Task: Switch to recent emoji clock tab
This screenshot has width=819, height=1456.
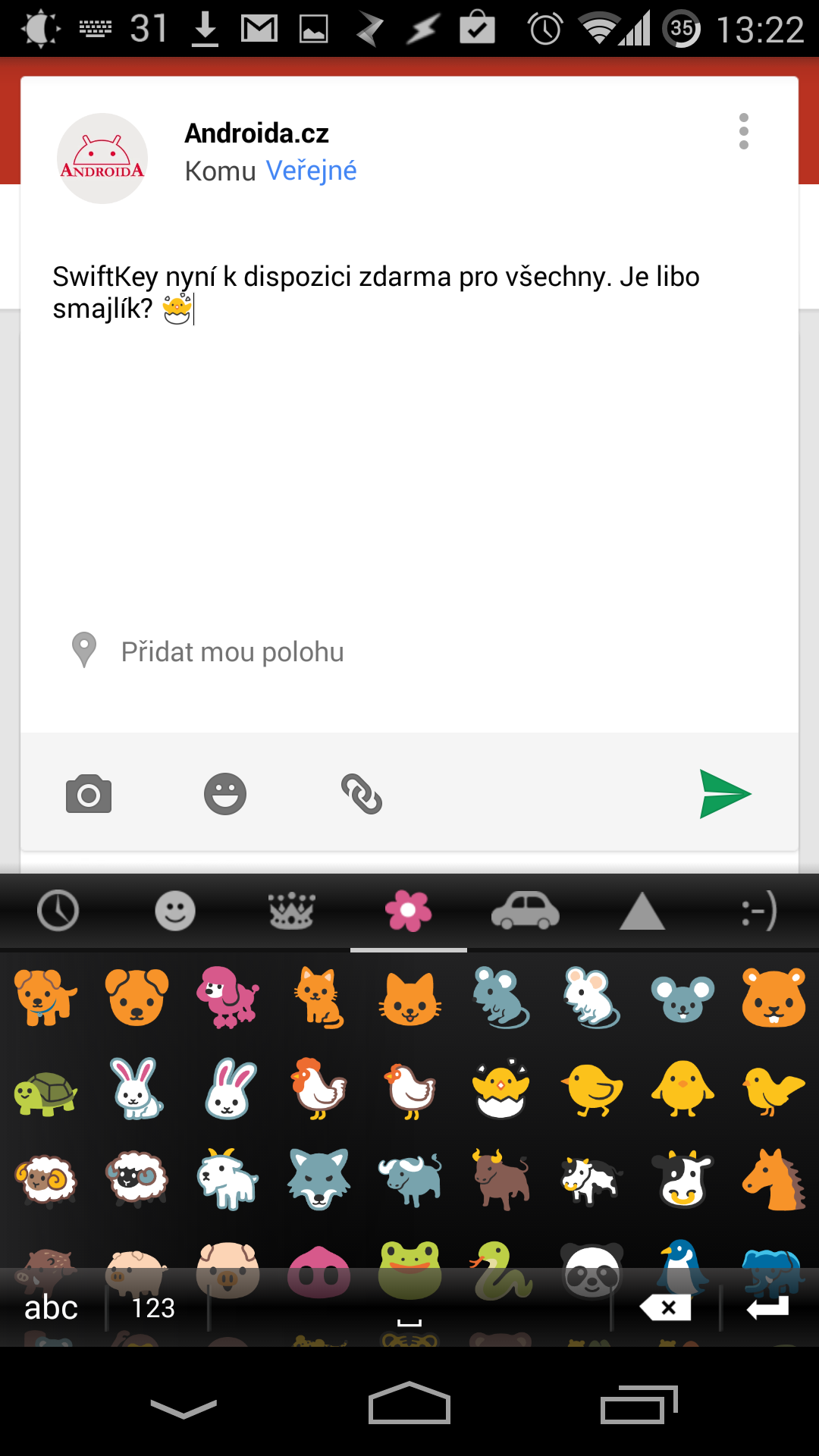Action: 58,911
